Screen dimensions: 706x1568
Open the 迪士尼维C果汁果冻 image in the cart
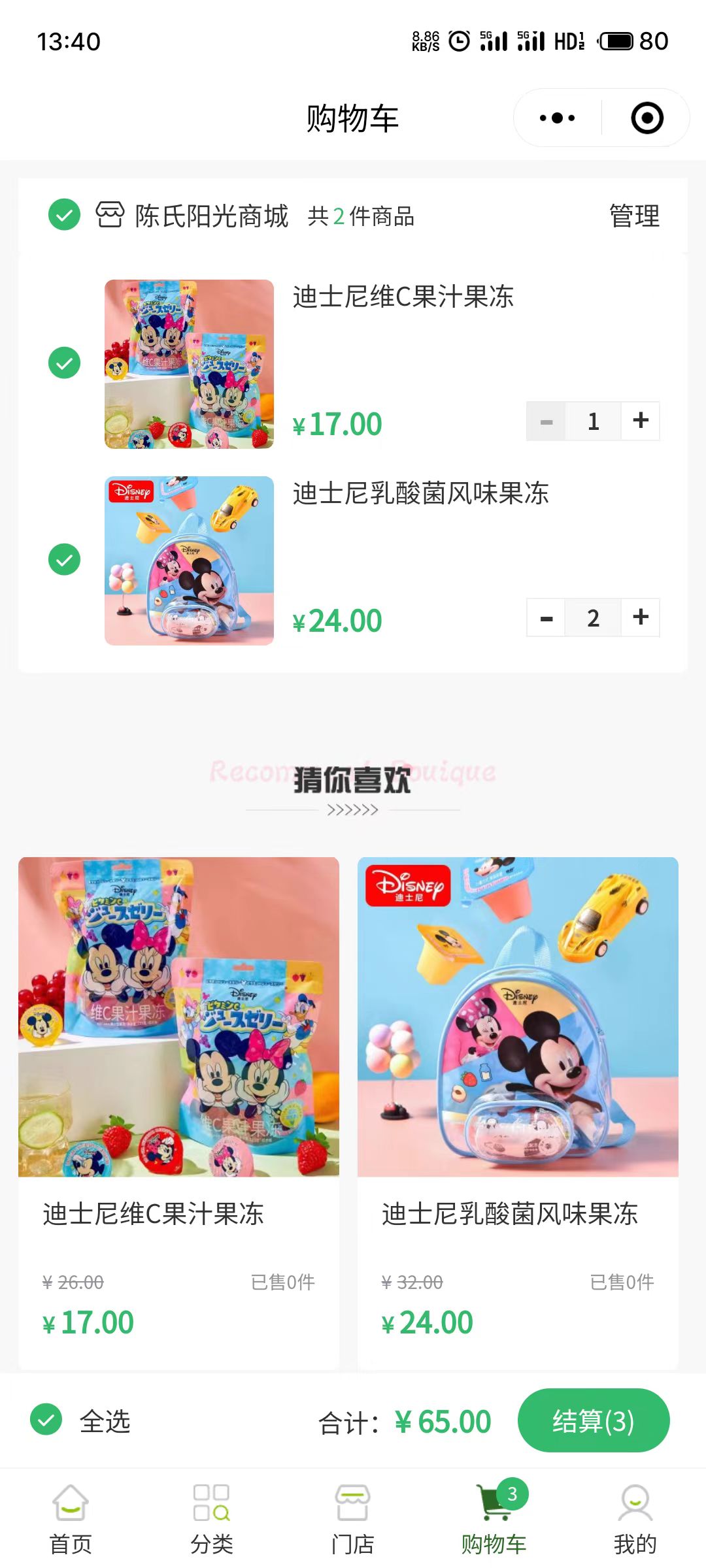[x=189, y=364]
